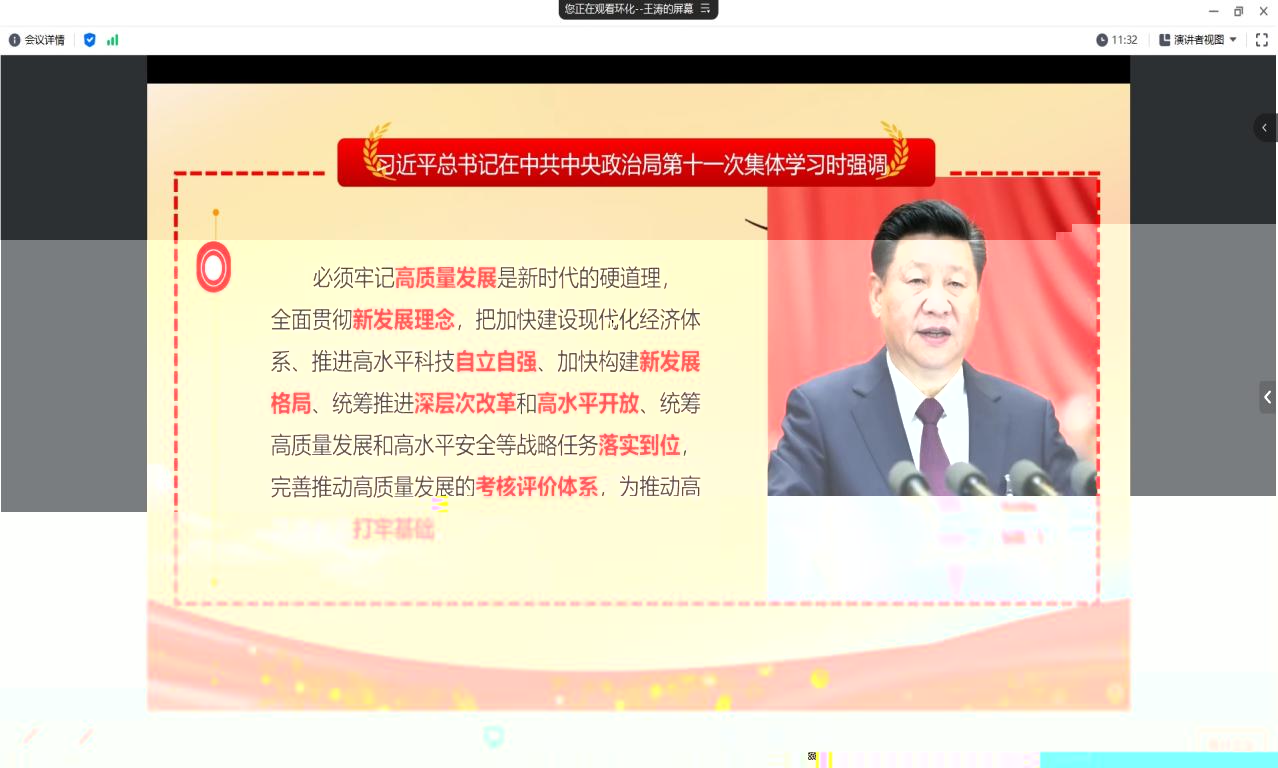Close the meeting window
Viewport: 1278px width, 768px height.
pyautogui.click(x=1264, y=11)
